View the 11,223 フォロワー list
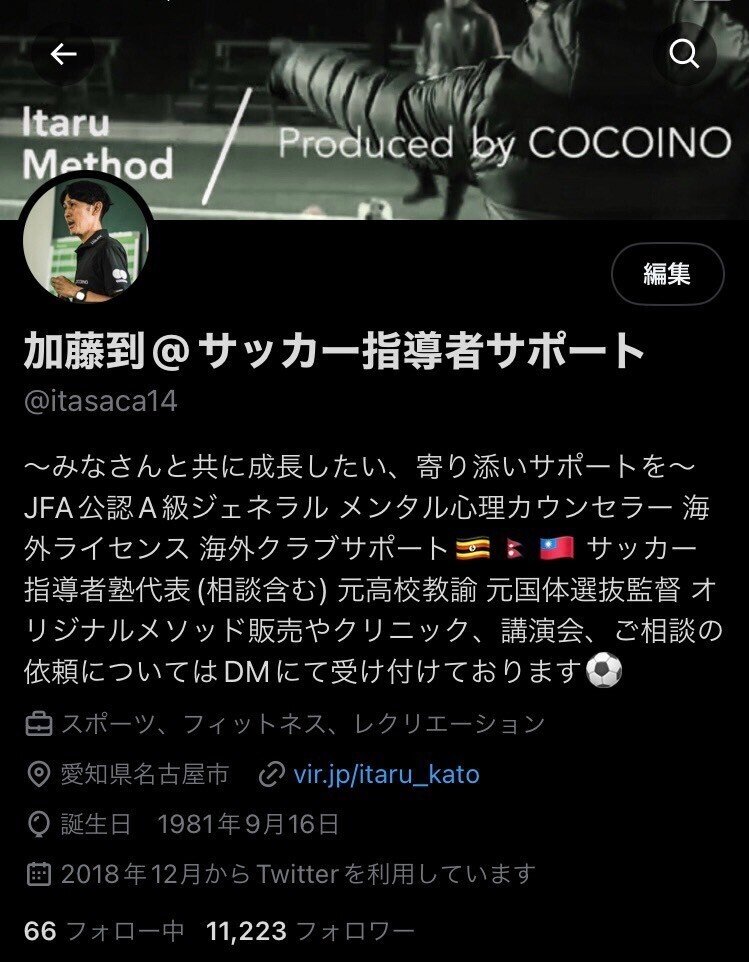The height and width of the screenshot is (962, 749). [310, 931]
